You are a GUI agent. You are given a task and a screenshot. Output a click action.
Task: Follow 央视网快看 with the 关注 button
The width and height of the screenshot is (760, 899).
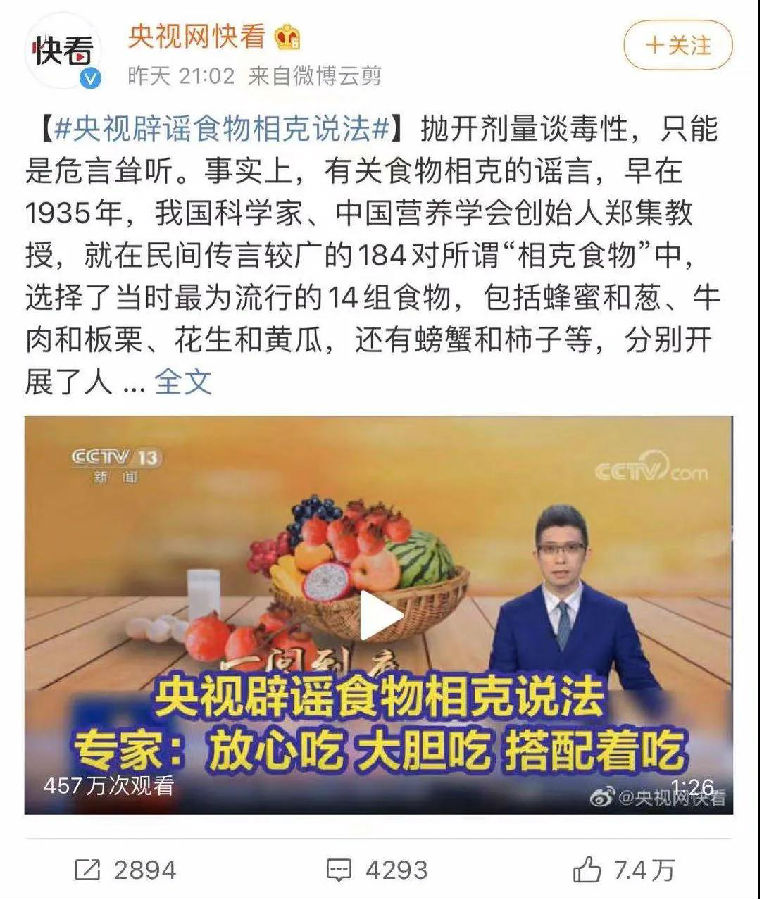678,45
